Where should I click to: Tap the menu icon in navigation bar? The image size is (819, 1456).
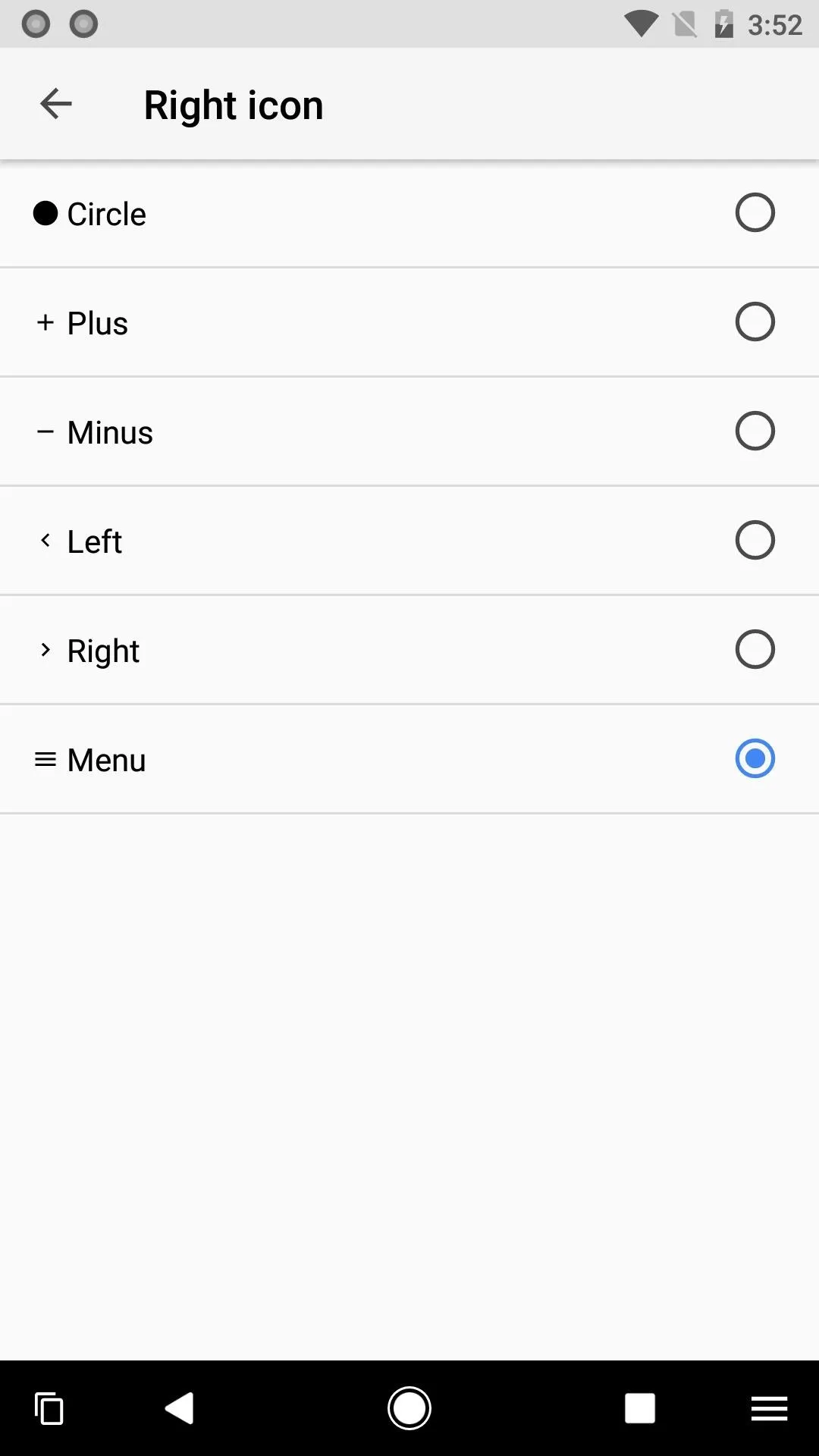(x=769, y=1408)
